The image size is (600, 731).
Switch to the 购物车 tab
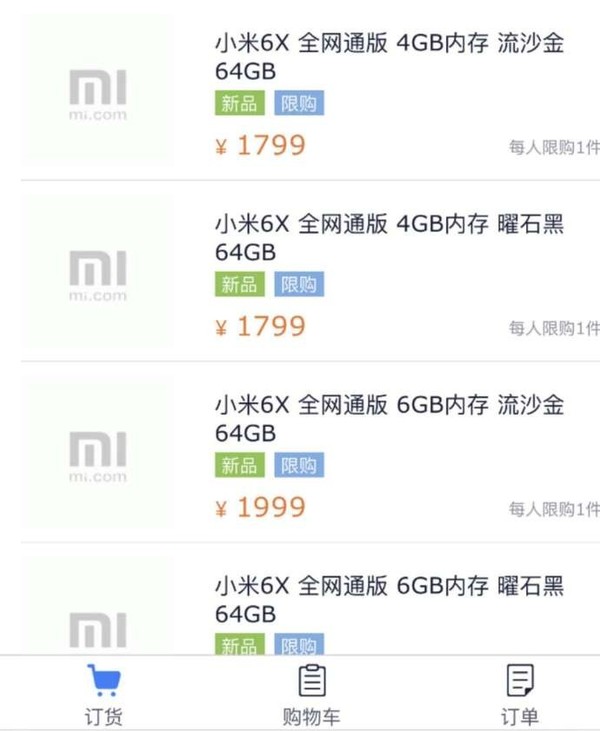(312, 695)
